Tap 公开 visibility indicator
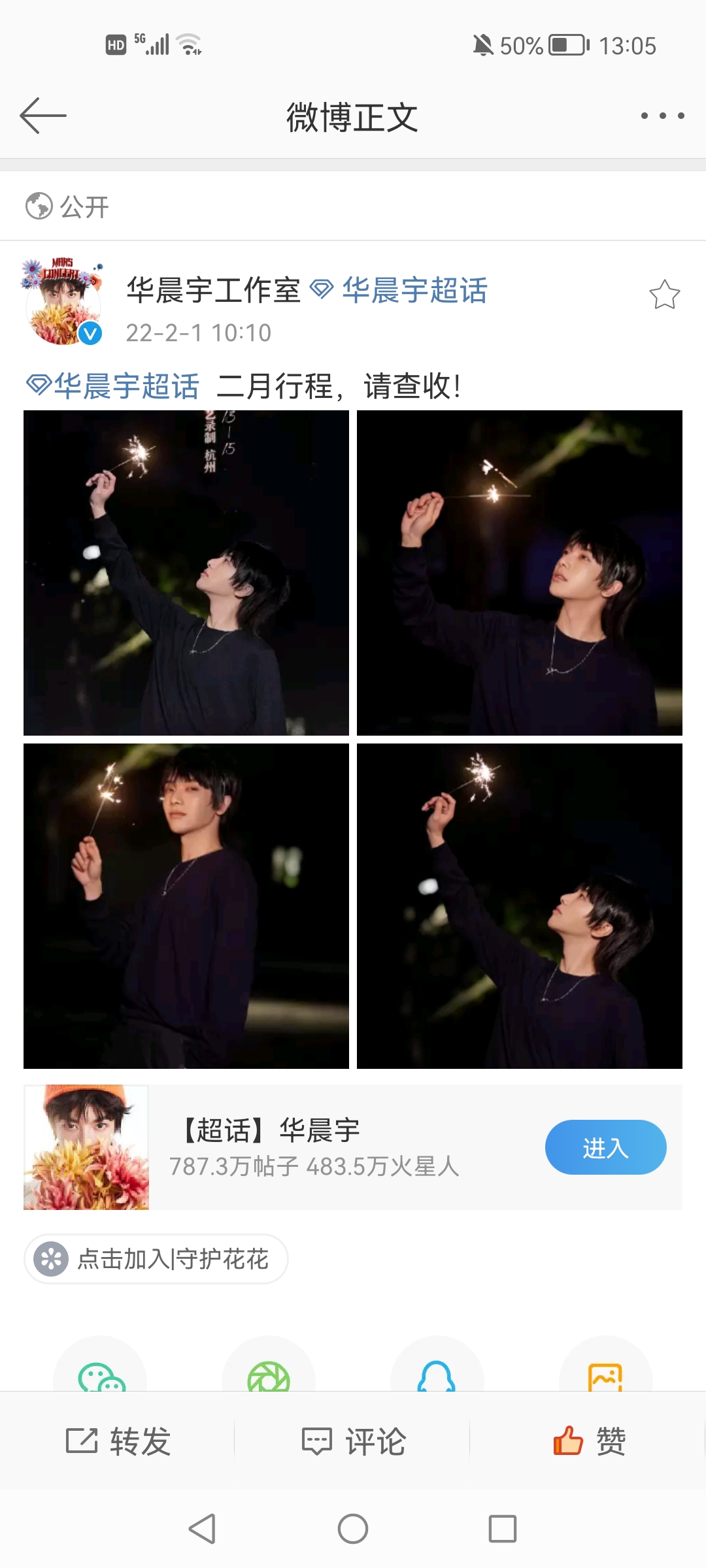 pos(65,206)
